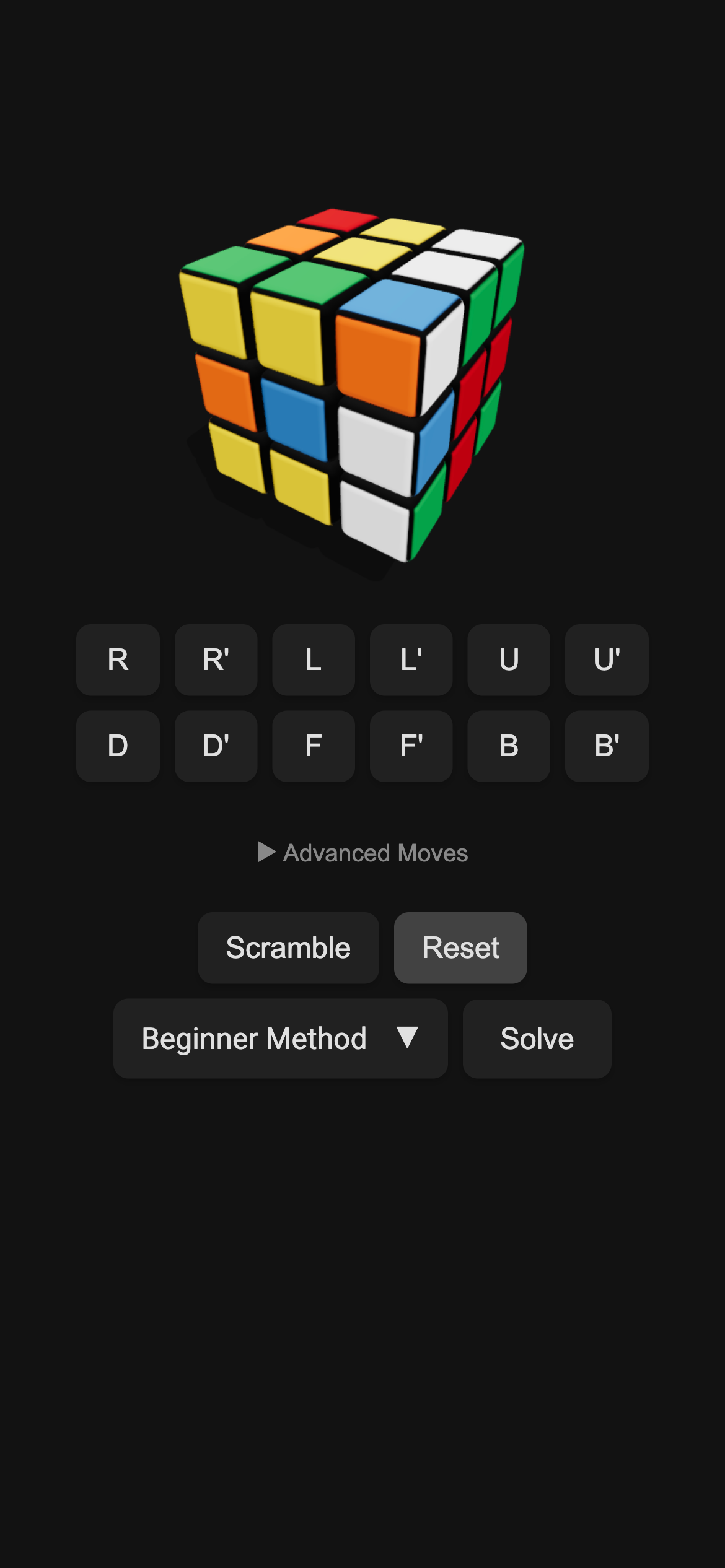Apply the D' inverse move
The image size is (725, 1568).
tap(216, 746)
